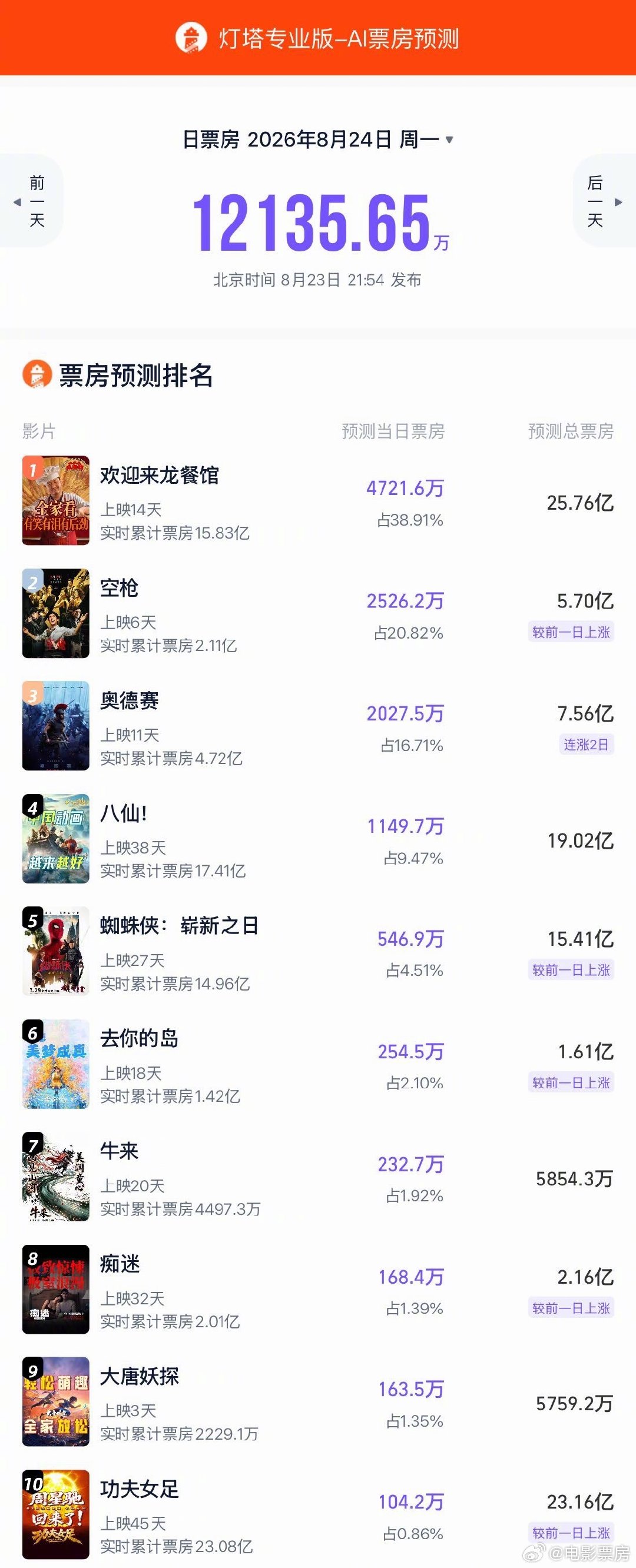The image size is (636, 1568).
Task: Open 大唐妖探 box office details
Action: (x=318, y=1402)
